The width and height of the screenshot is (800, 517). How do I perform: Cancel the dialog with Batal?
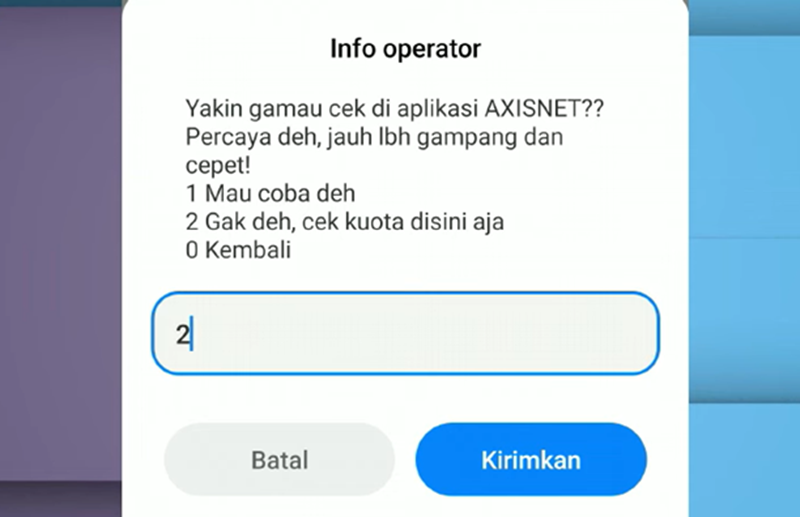click(279, 461)
